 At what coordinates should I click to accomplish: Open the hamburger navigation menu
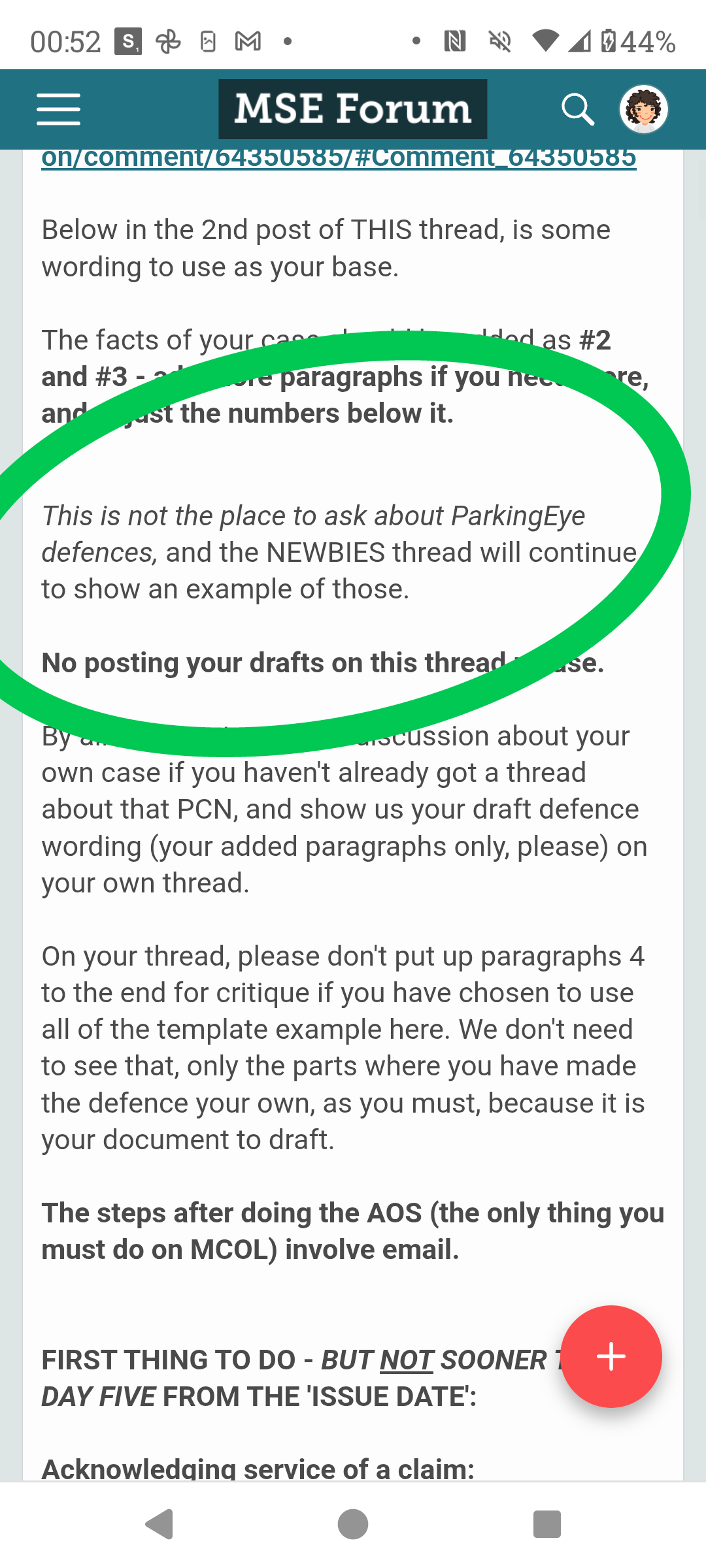pyautogui.click(x=58, y=109)
